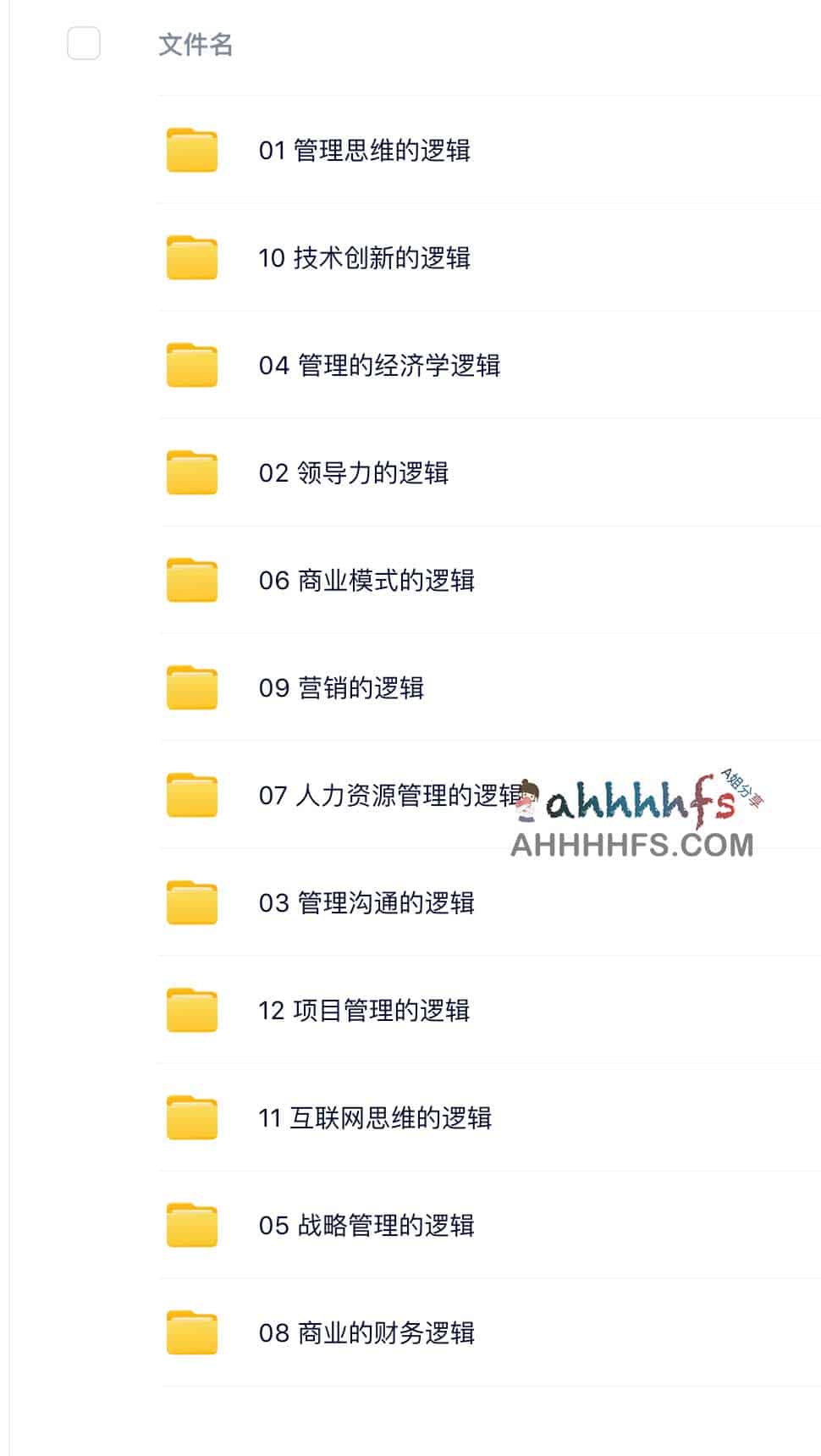Screen dimensions: 821x1456
Task: Open folder 10 技术创新的逻辑
Action: click(364, 258)
